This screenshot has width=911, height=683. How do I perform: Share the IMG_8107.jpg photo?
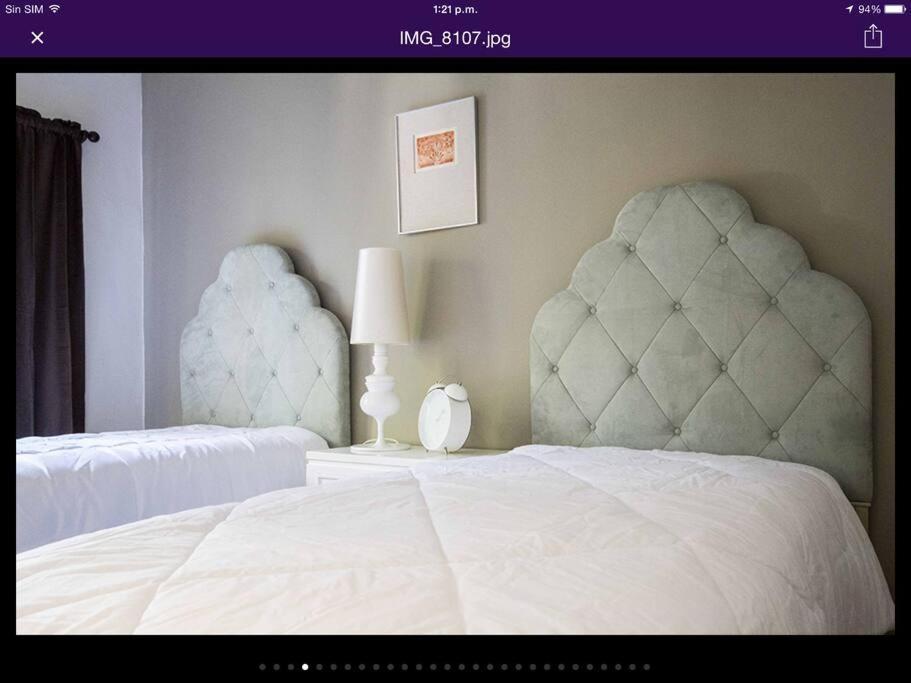click(872, 37)
